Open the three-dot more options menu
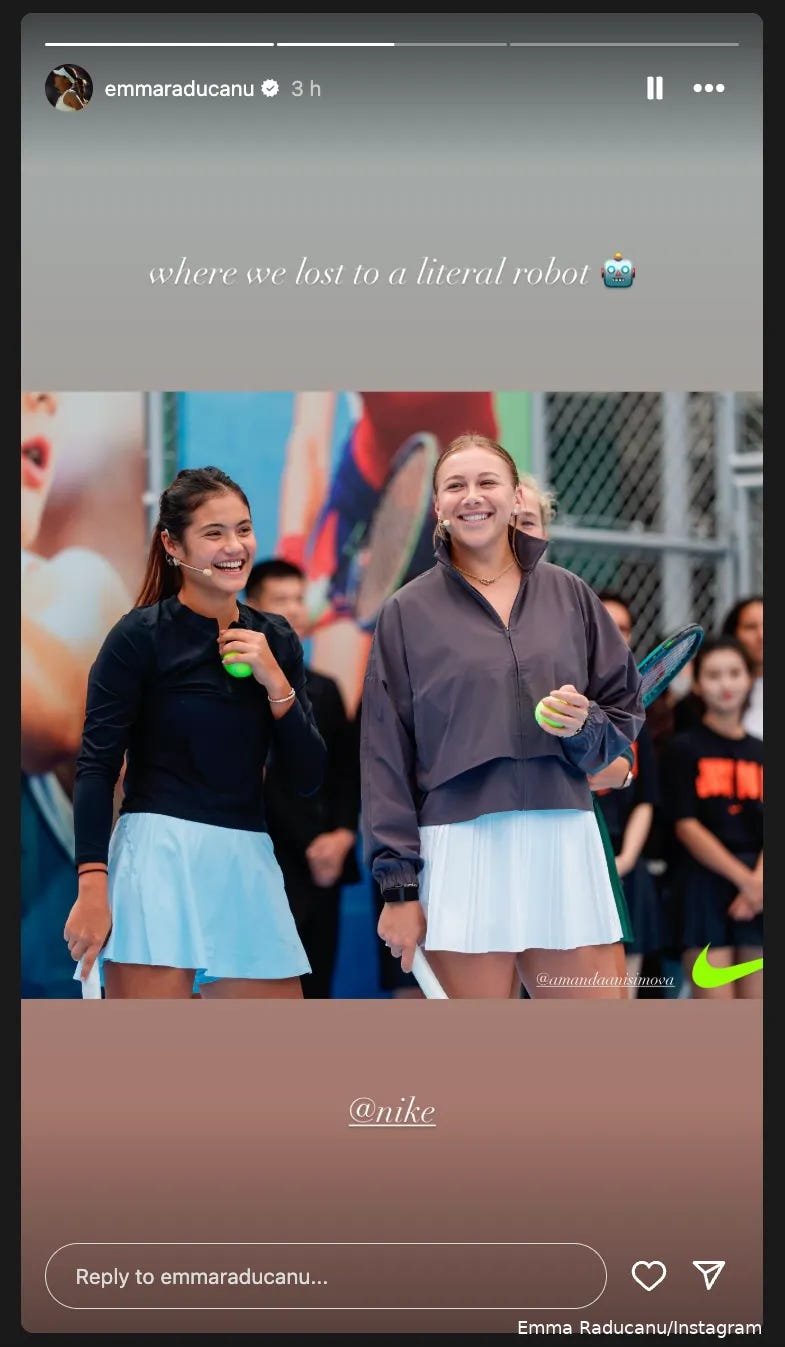The height and width of the screenshot is (1347, 785). tap(708, 88)
